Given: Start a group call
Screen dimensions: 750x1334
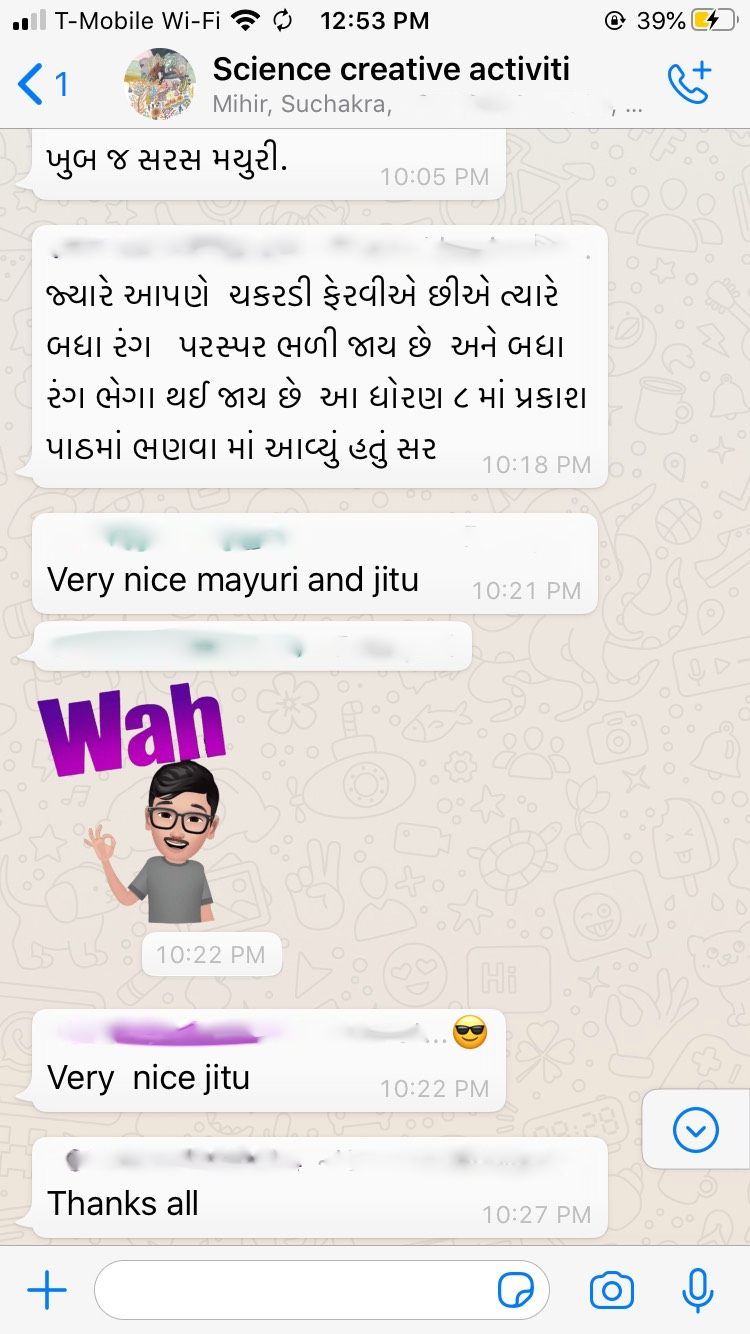Looking at the screenshot, I should 689,84.
